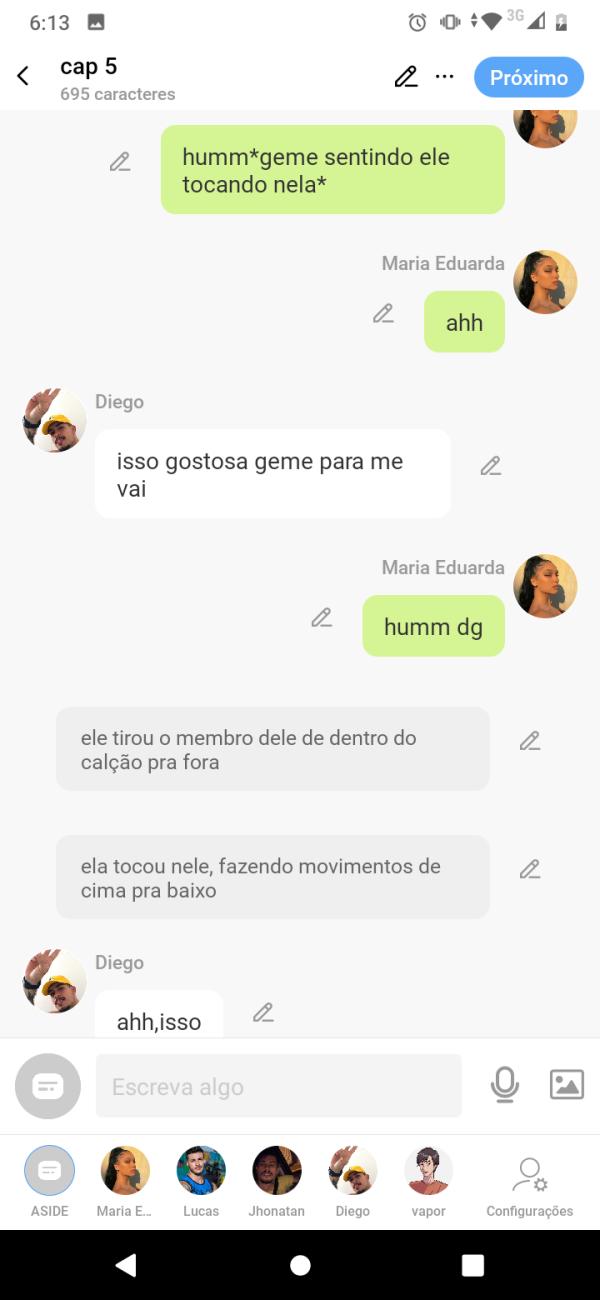Tap the system home button
600x1300 pixels.
tap(300, 1265)
